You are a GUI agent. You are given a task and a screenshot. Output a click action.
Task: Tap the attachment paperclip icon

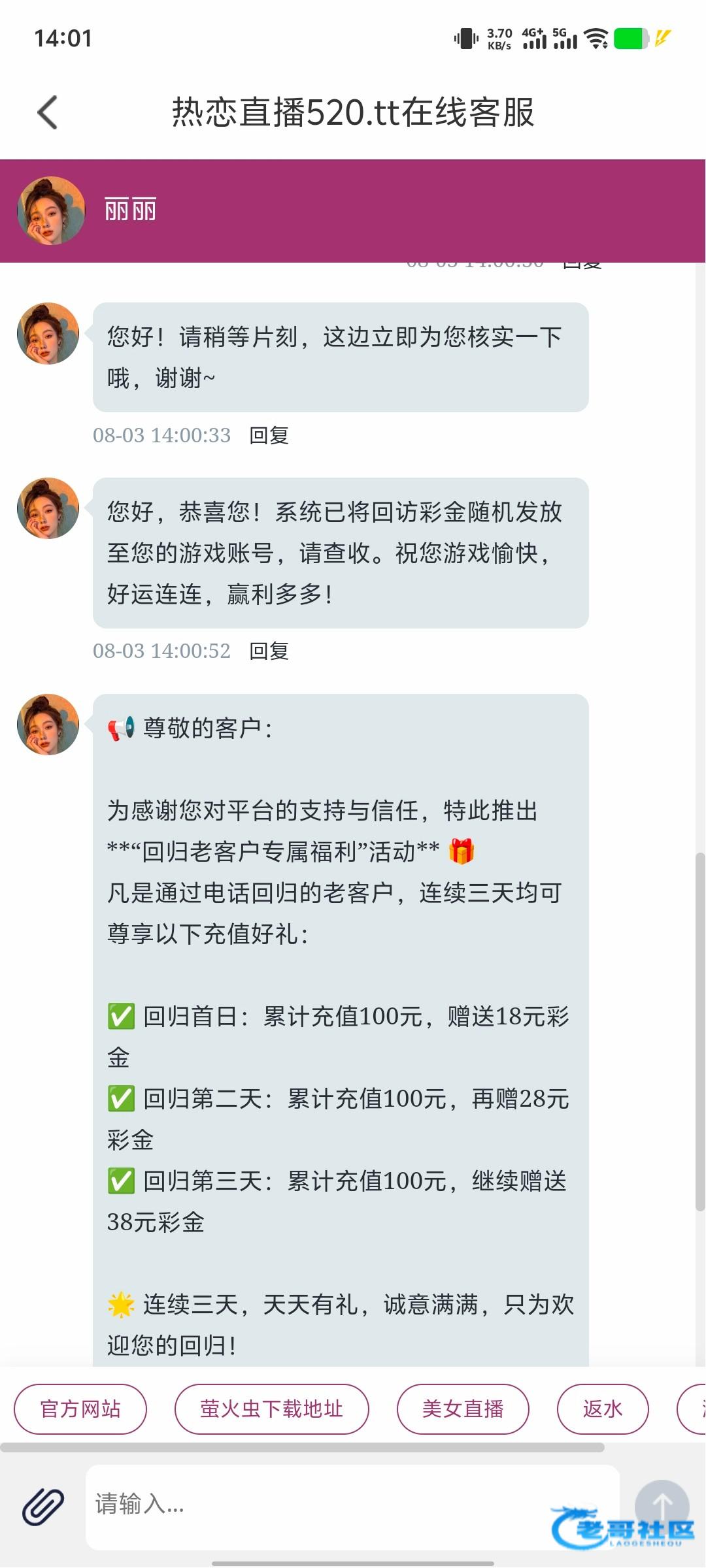point(43,1507)
